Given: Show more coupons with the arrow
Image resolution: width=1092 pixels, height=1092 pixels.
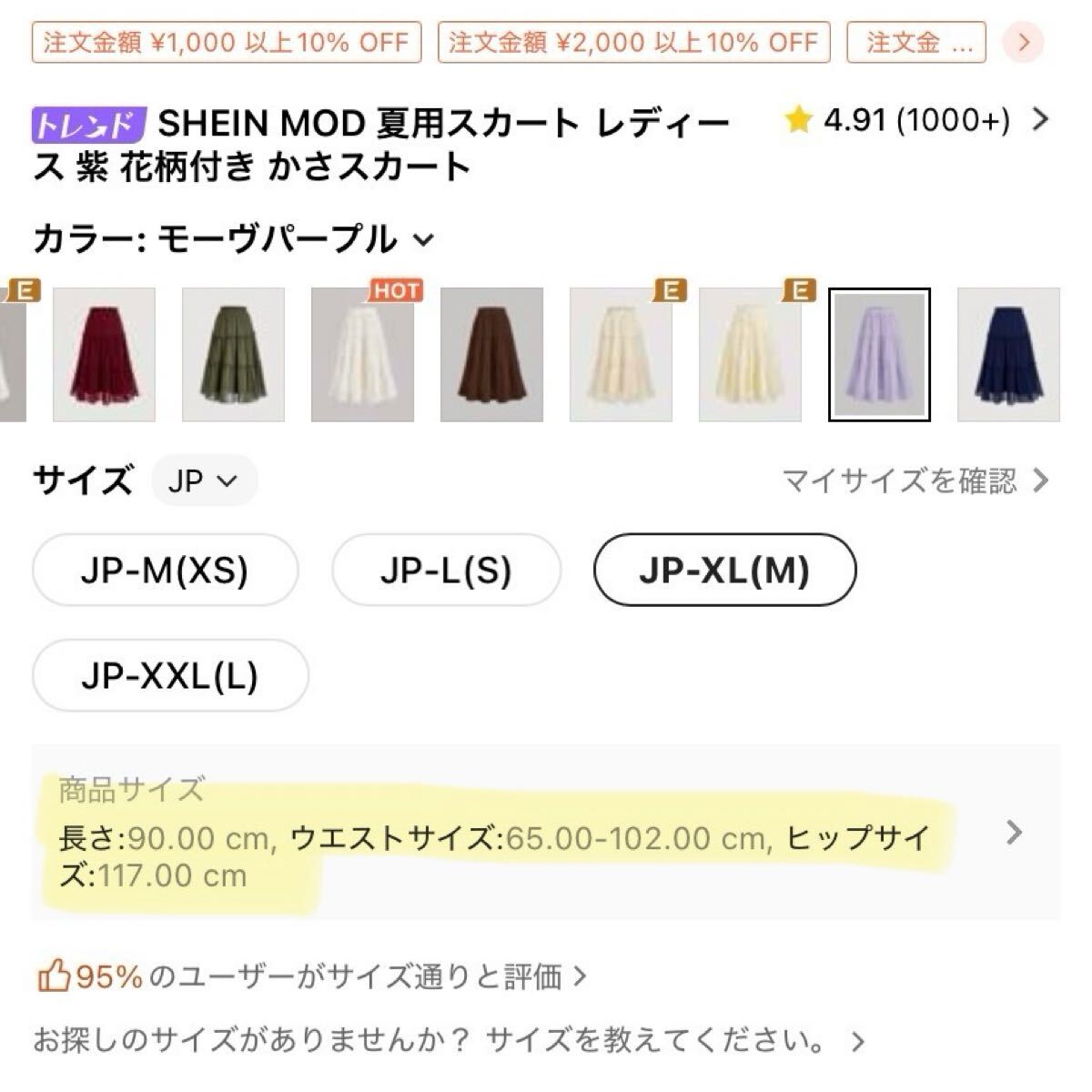Looking at the screenshot, I should pos(1025,42).
